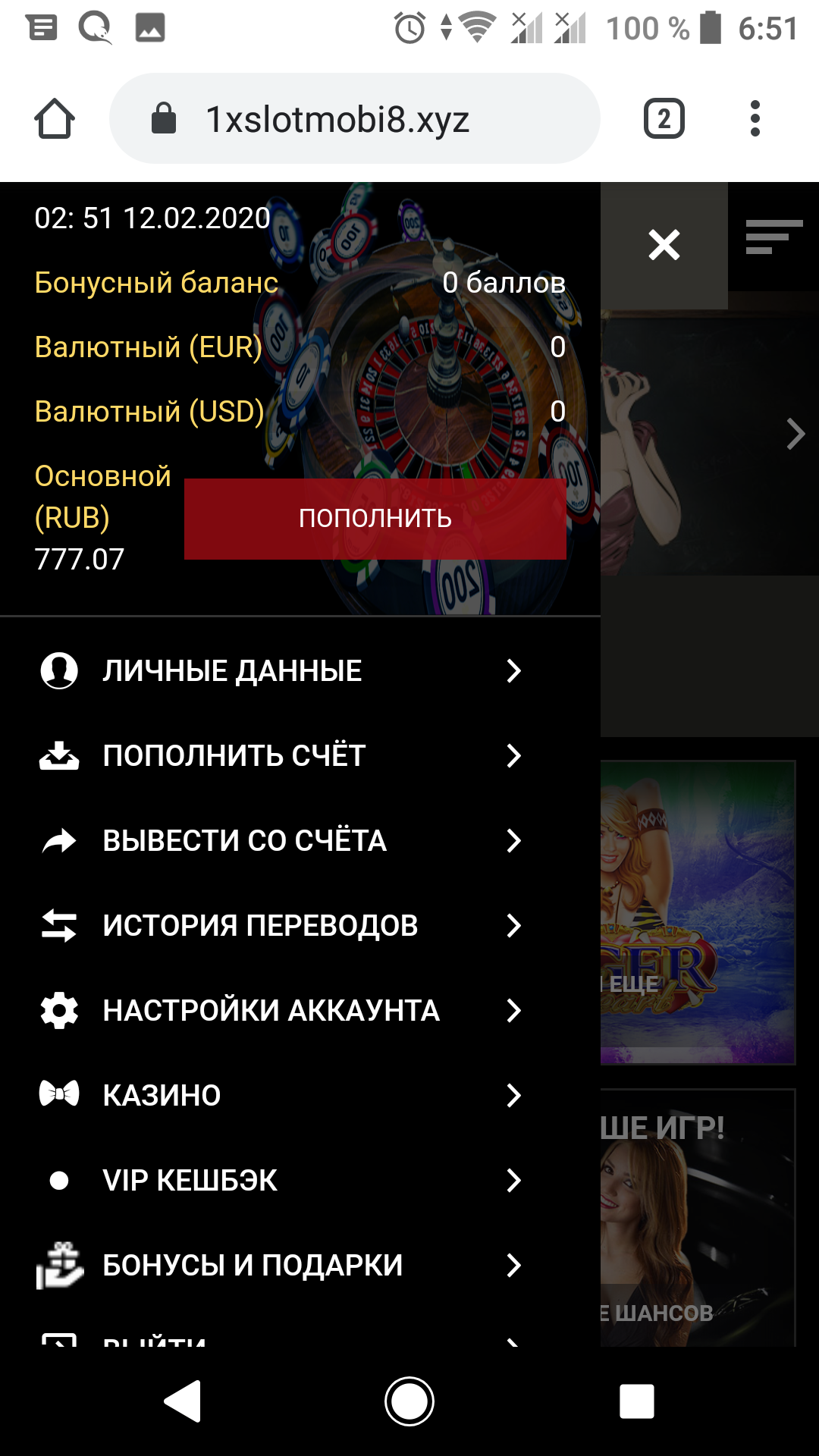
Task: Select ВЫВЕСТИ СО СЧЁТА
Action: 281,841
